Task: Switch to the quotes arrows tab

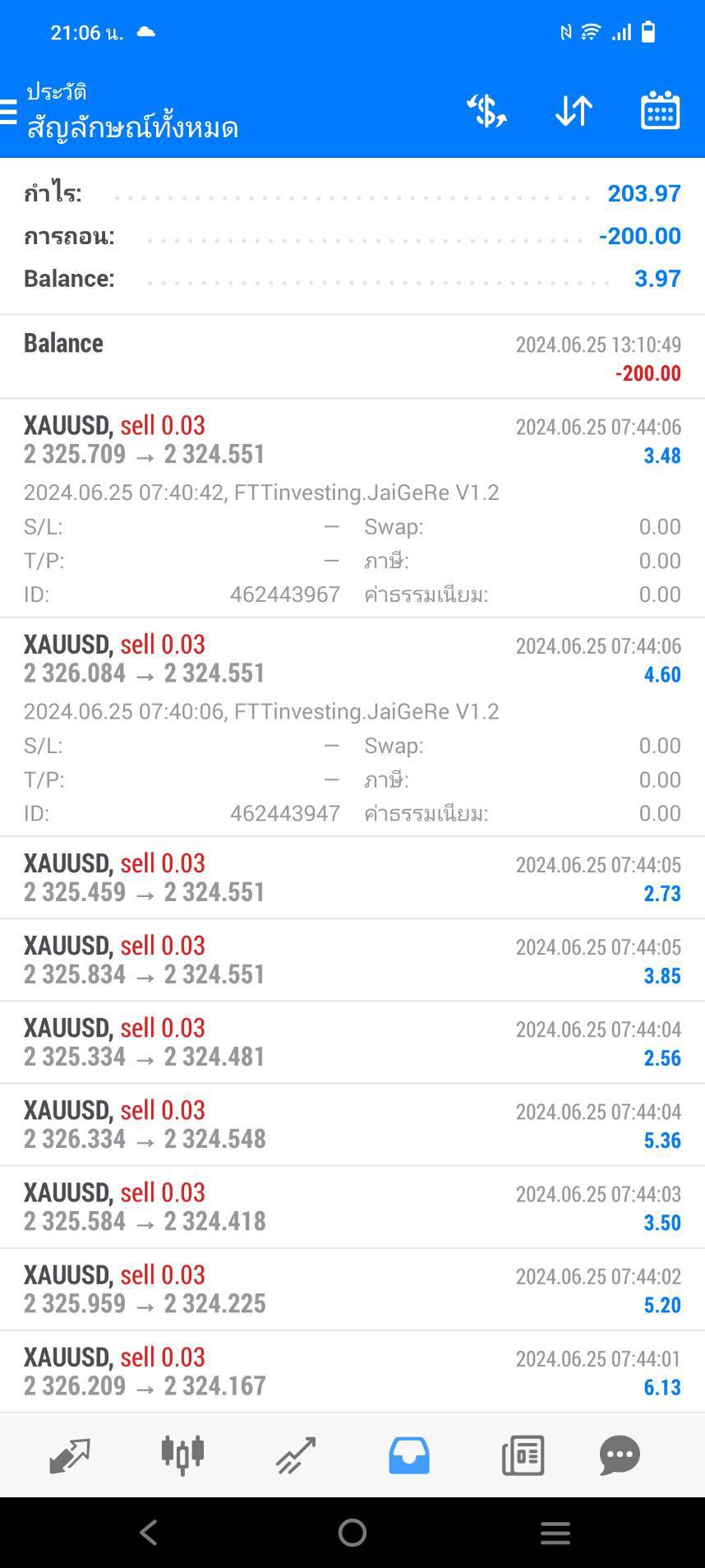Action: (70, 1455)
